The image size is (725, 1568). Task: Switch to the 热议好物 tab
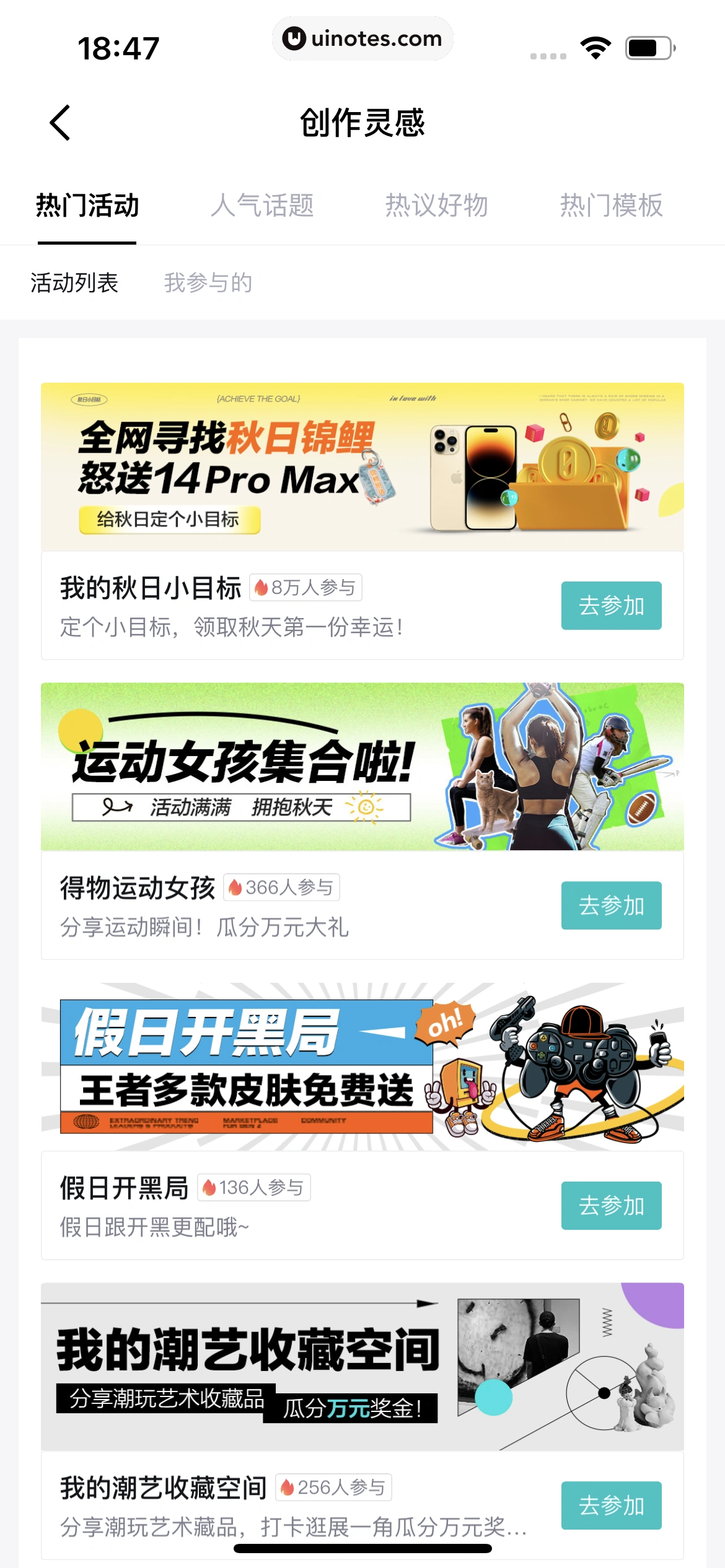coord(437,207)
